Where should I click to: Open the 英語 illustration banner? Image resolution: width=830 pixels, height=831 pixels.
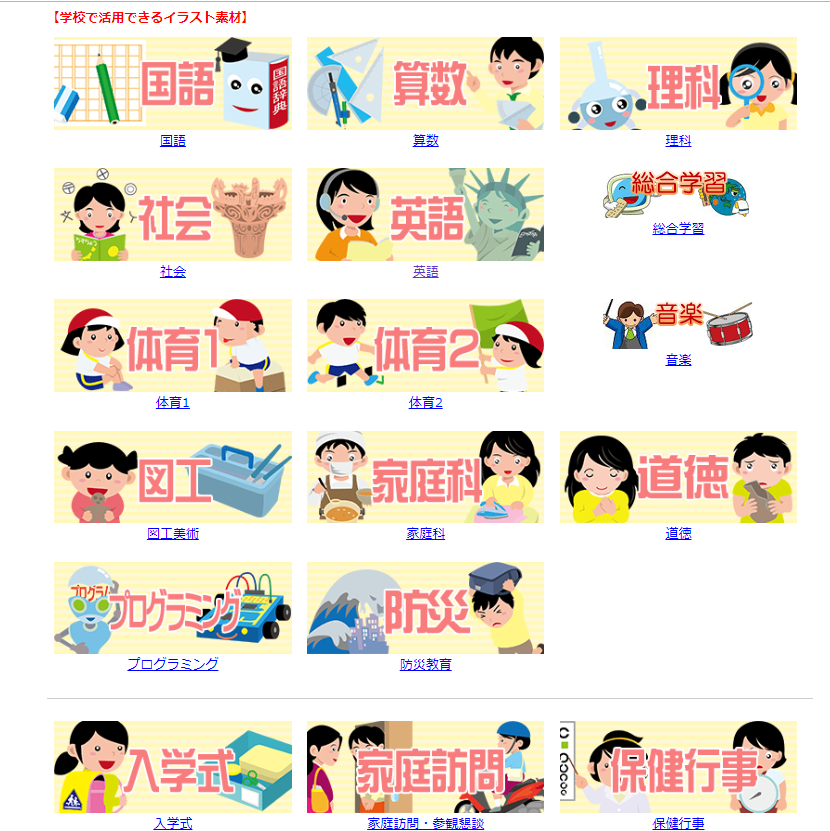point(425,215)
